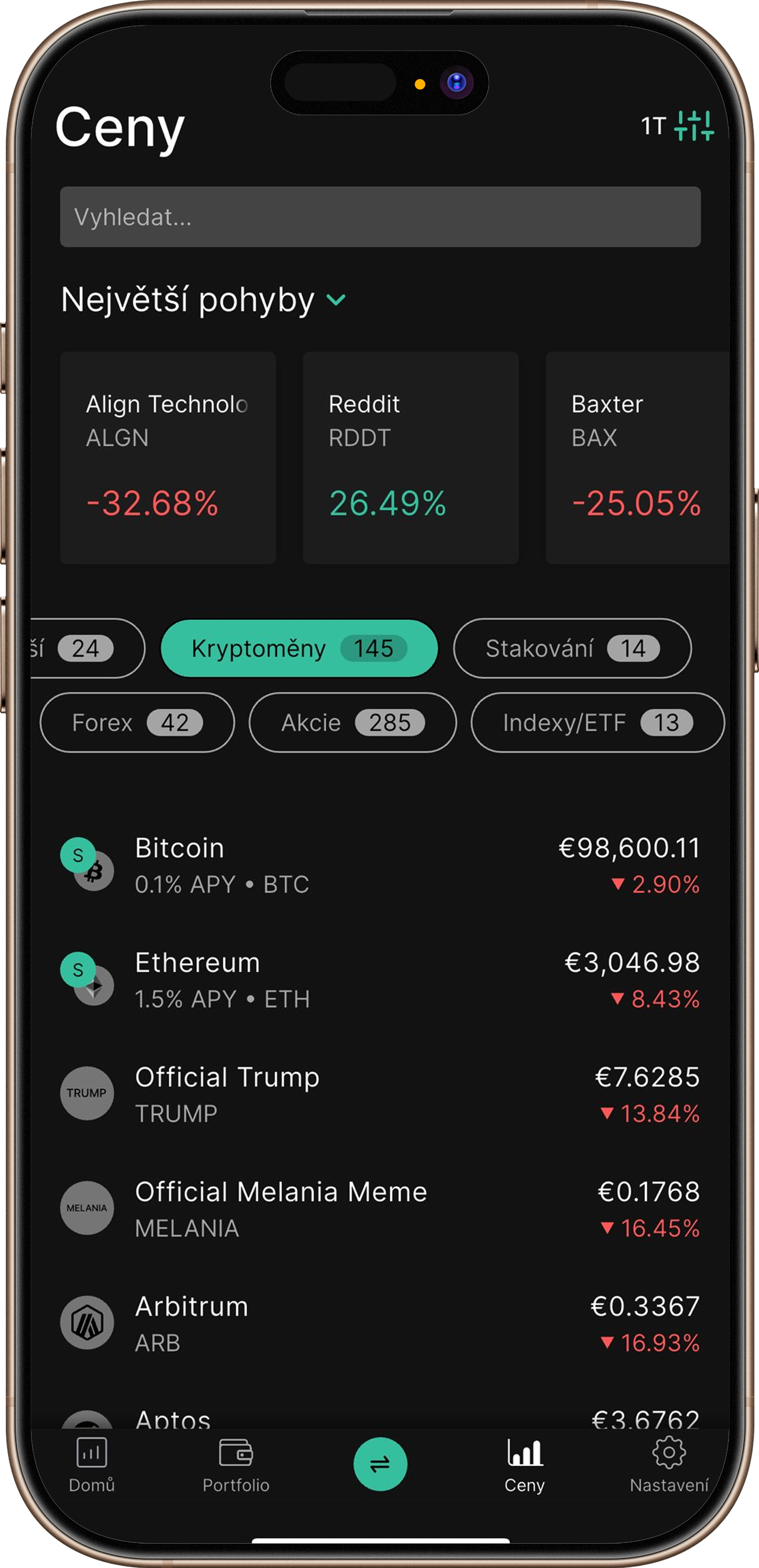Tap the green trade exchange button
This screenshot has width=759, height=1568.
click(380, 1464)
